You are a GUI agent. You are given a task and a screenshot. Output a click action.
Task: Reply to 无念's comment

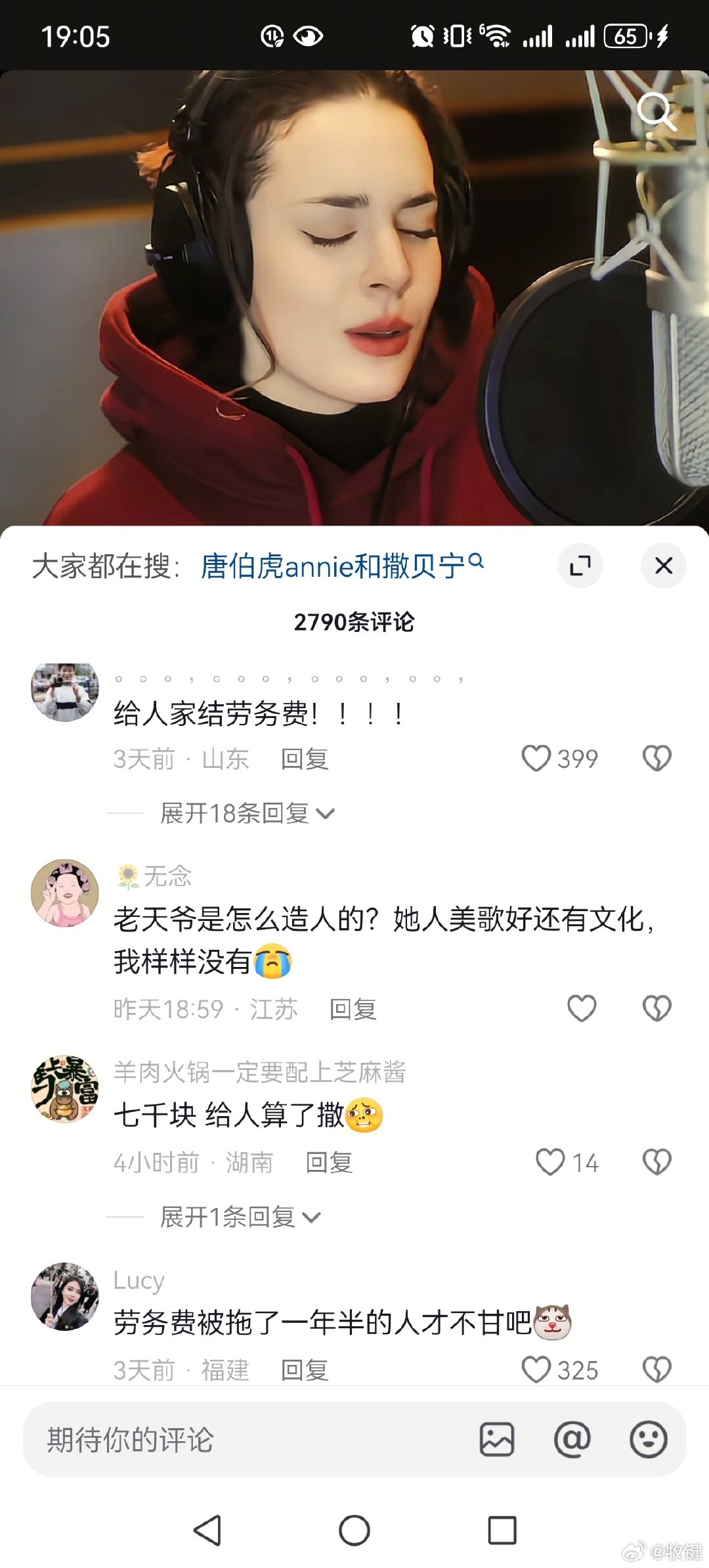tap(353, 1010)
